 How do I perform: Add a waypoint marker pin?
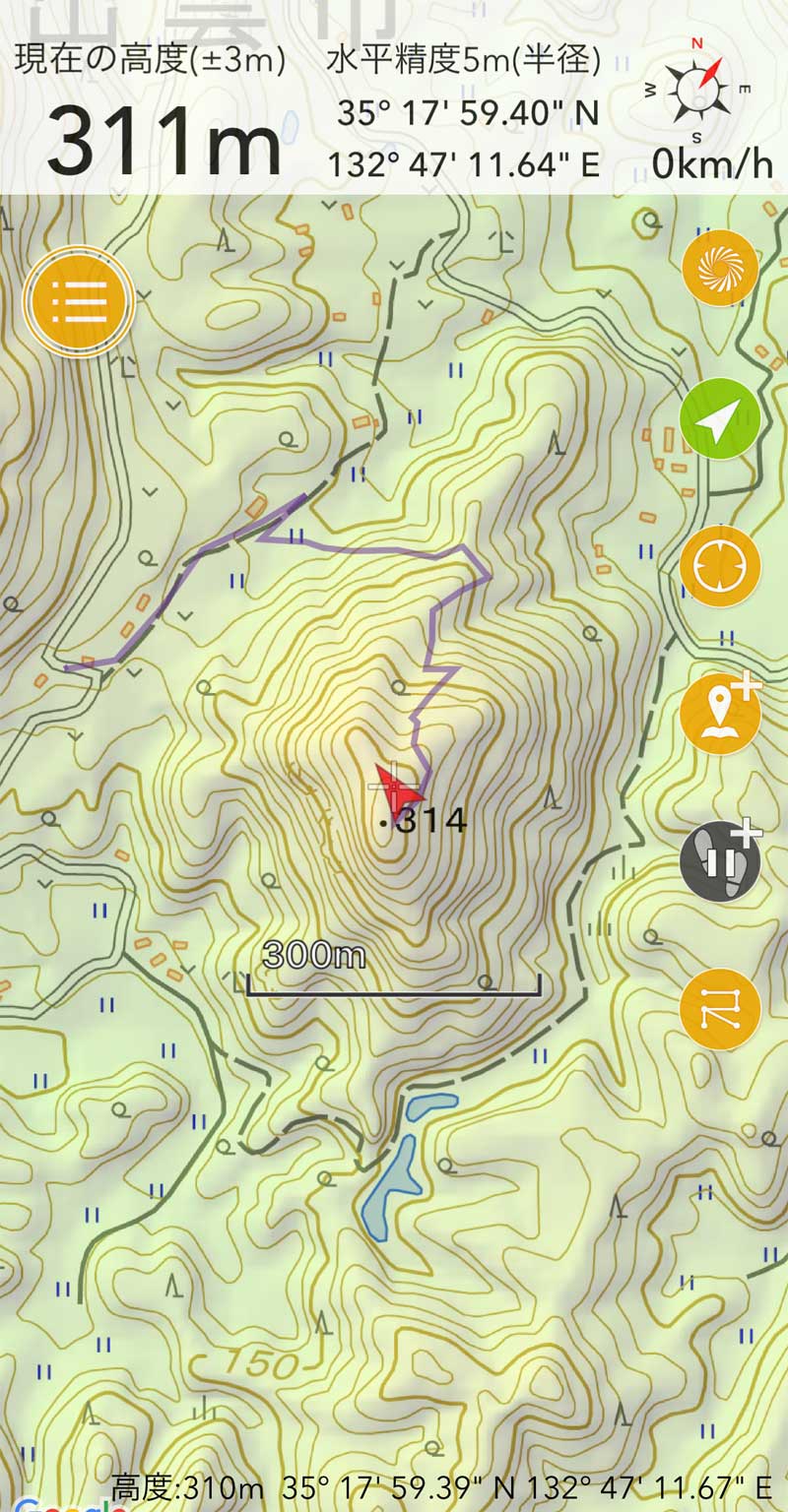[x=720, y=715]
